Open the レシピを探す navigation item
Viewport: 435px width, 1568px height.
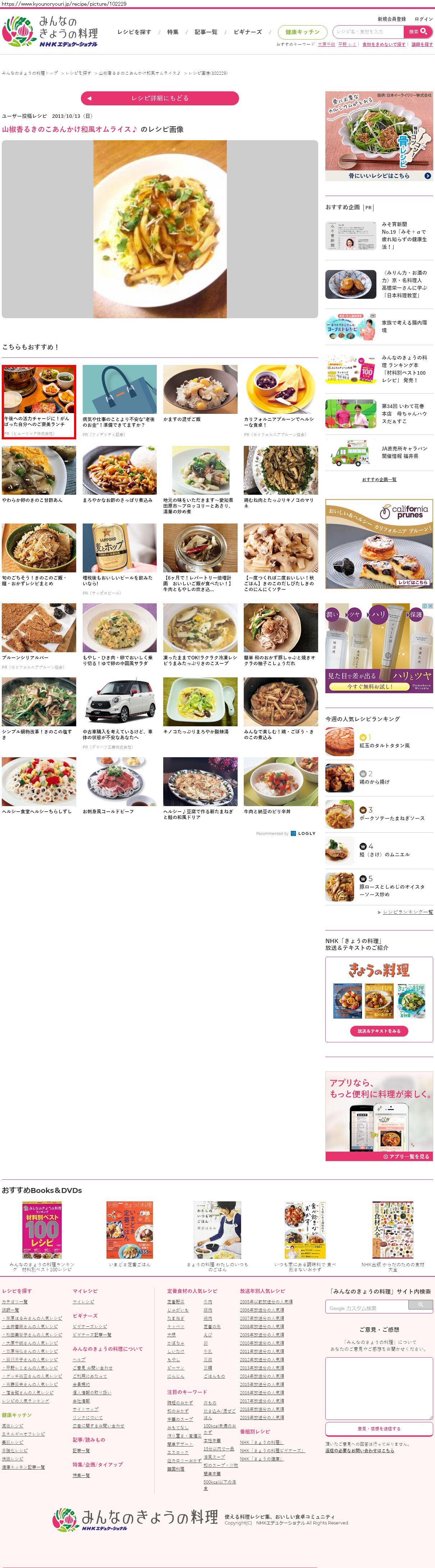click(134, 32)
